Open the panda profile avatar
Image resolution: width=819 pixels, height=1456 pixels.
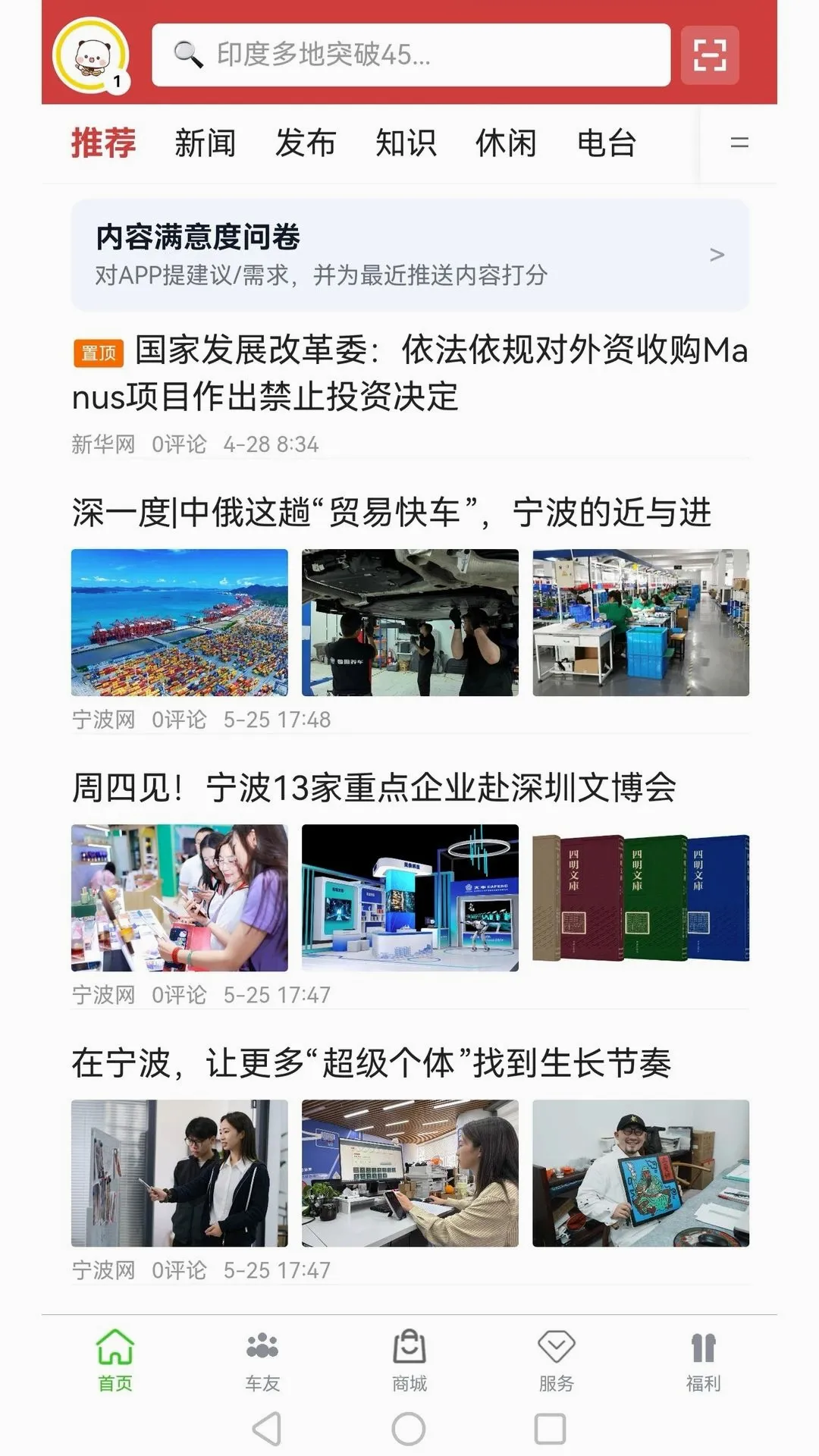tap(91, 55)
